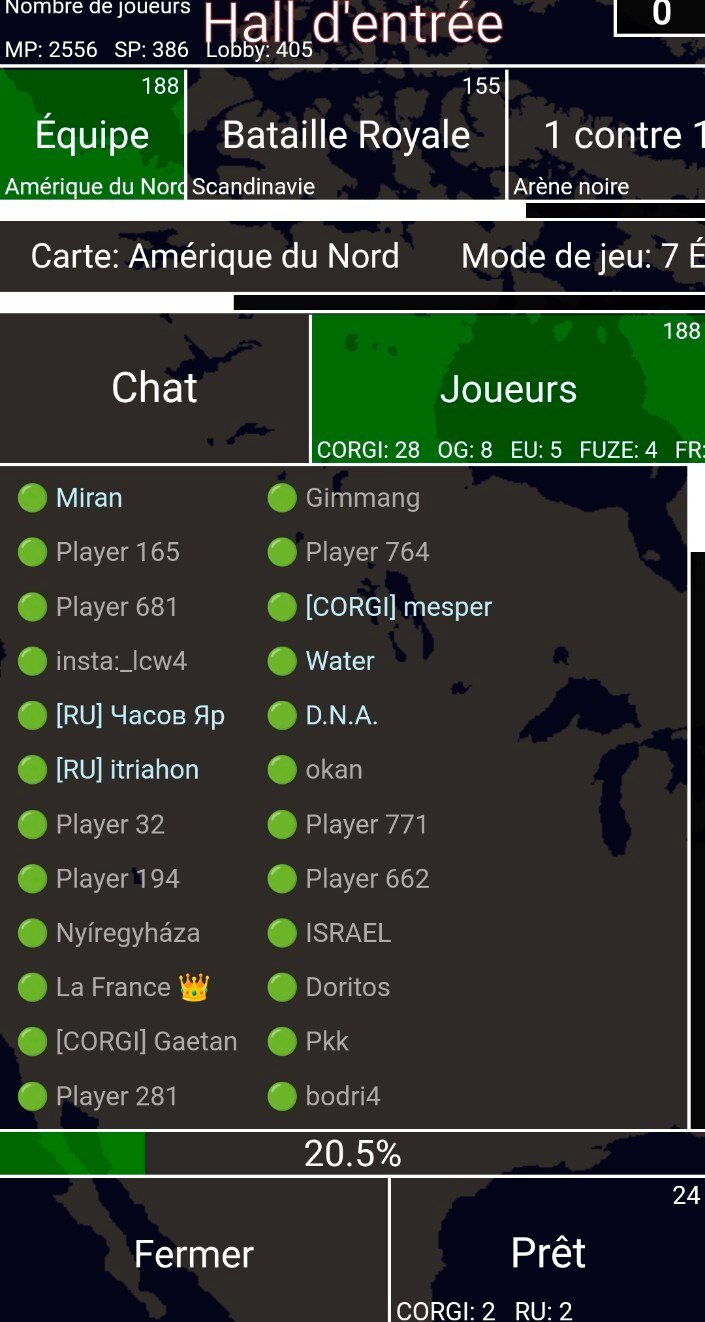Screen dimensions: 705x1322
Task: Select player [CORGI] mesper
Action: (x=398, y=607)
